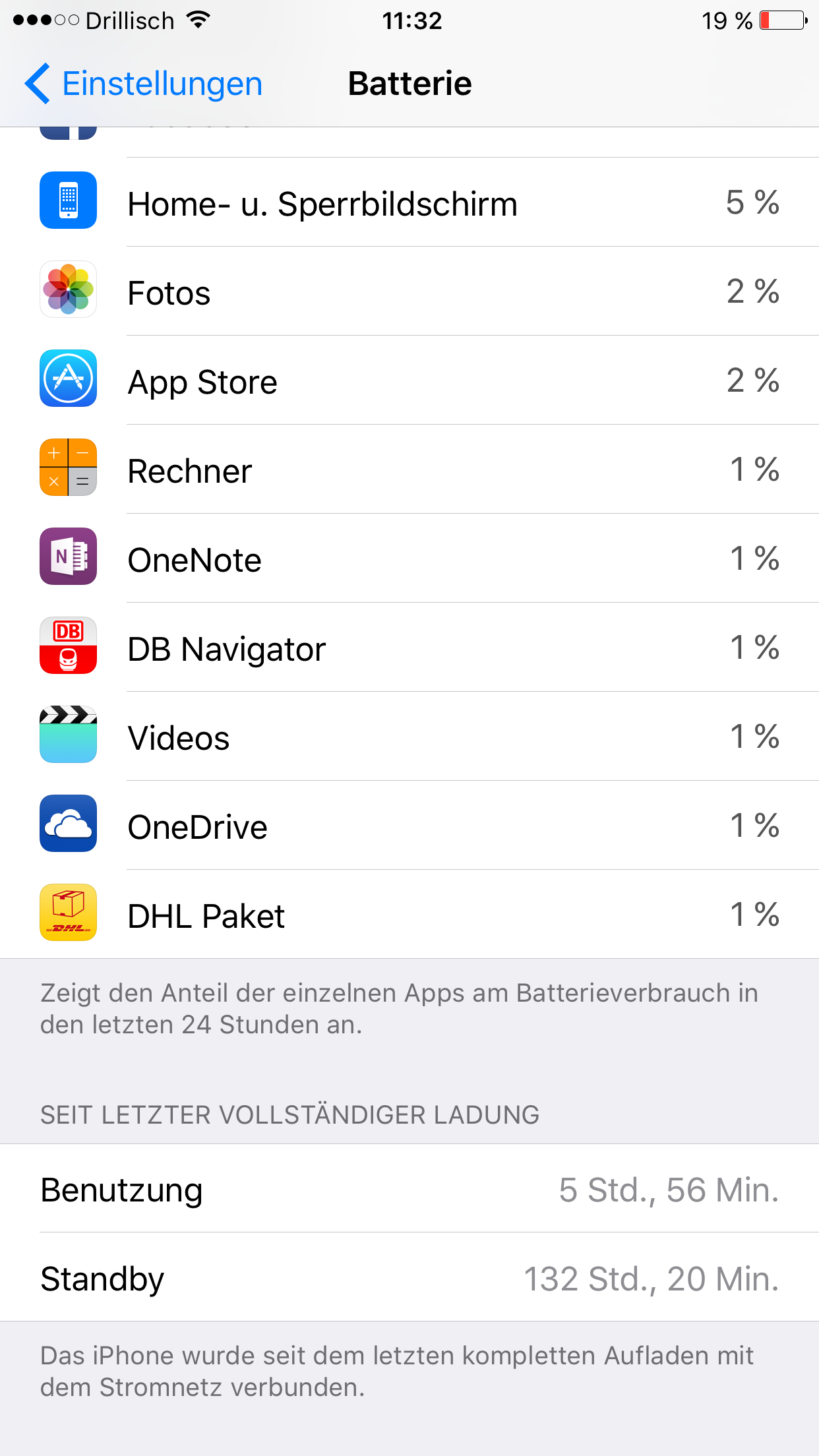Tap the Home- u. Sperrbildschirm battery row

click(x=409, y=202)
